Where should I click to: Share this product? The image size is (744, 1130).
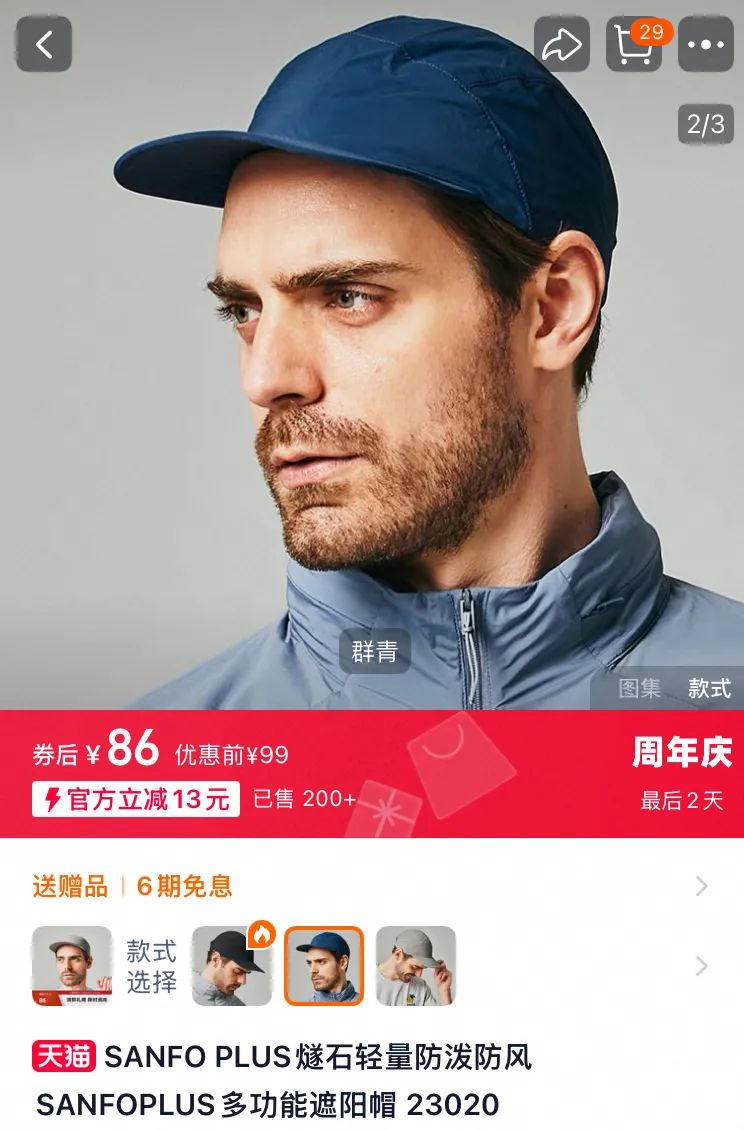(561, 44)
